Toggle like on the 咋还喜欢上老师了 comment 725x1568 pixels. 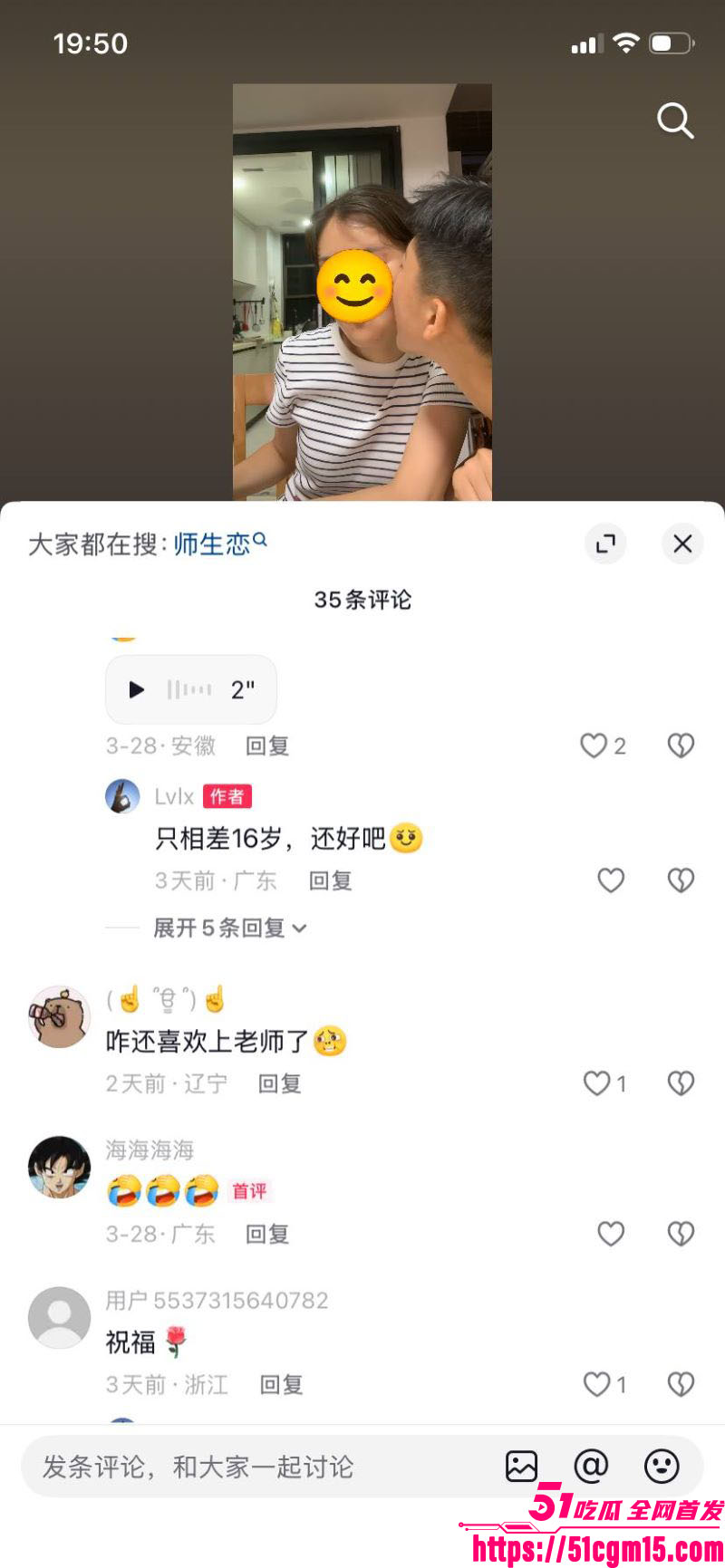tap(596, 1083)
